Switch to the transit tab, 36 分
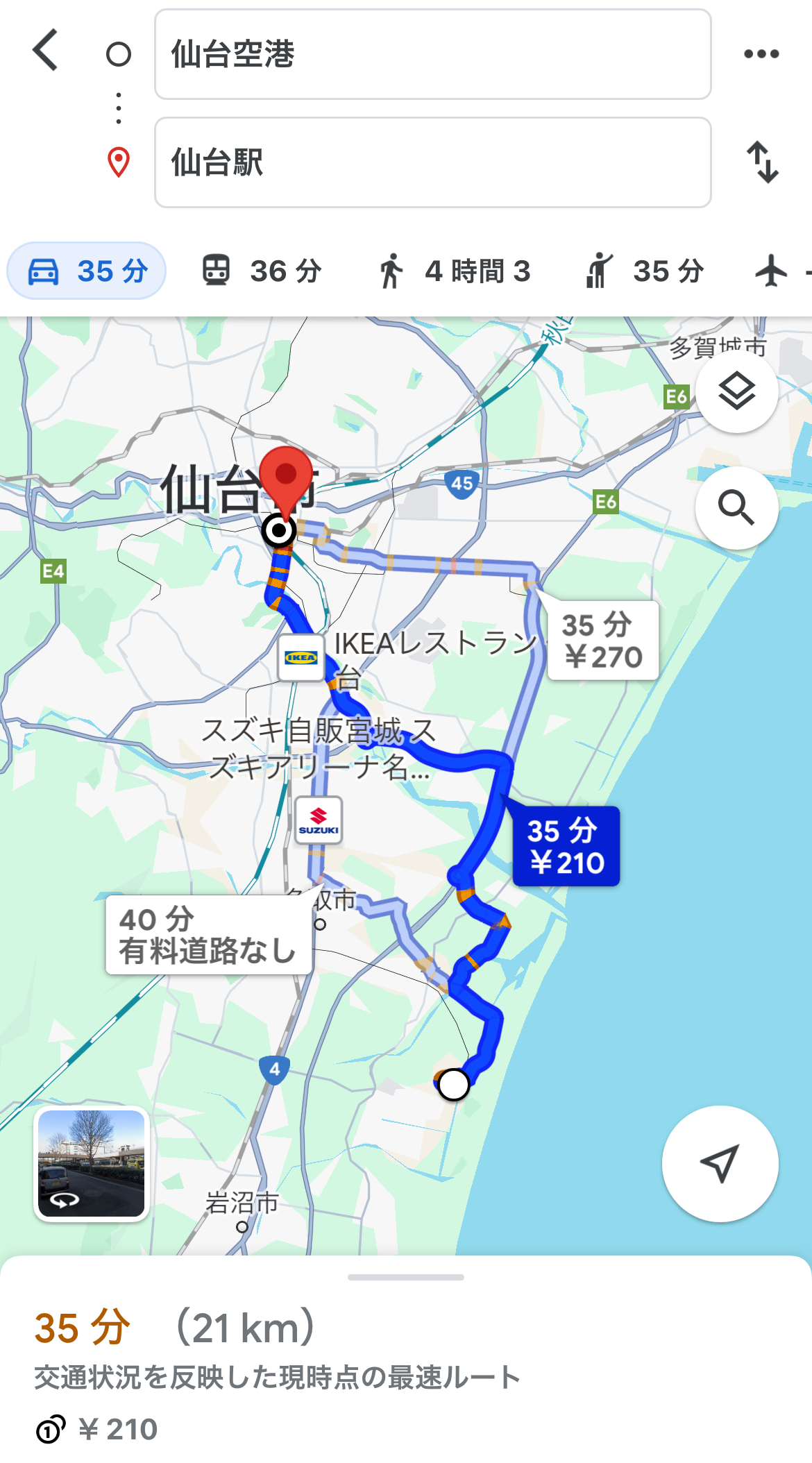The height and width of the screenshot is (1463, 812). pos(262,271)
